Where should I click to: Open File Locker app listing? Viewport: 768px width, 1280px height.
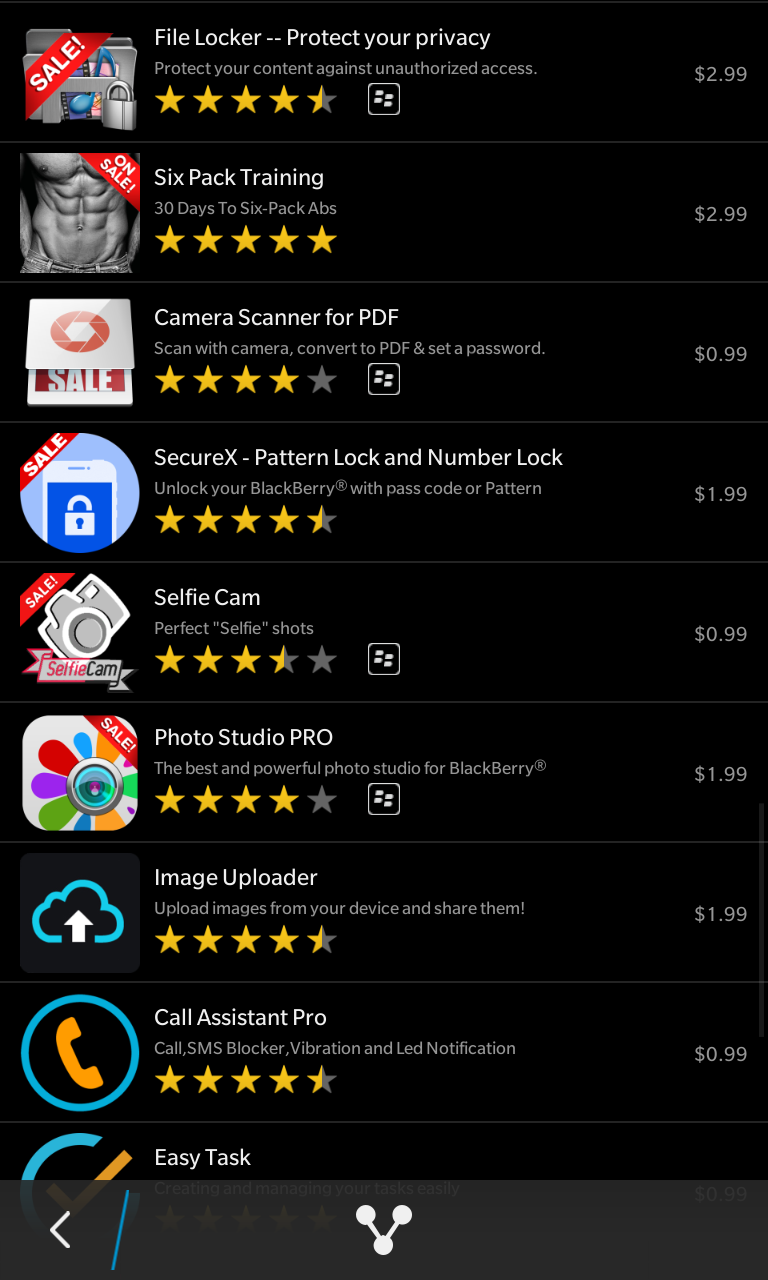click(384, 73)
